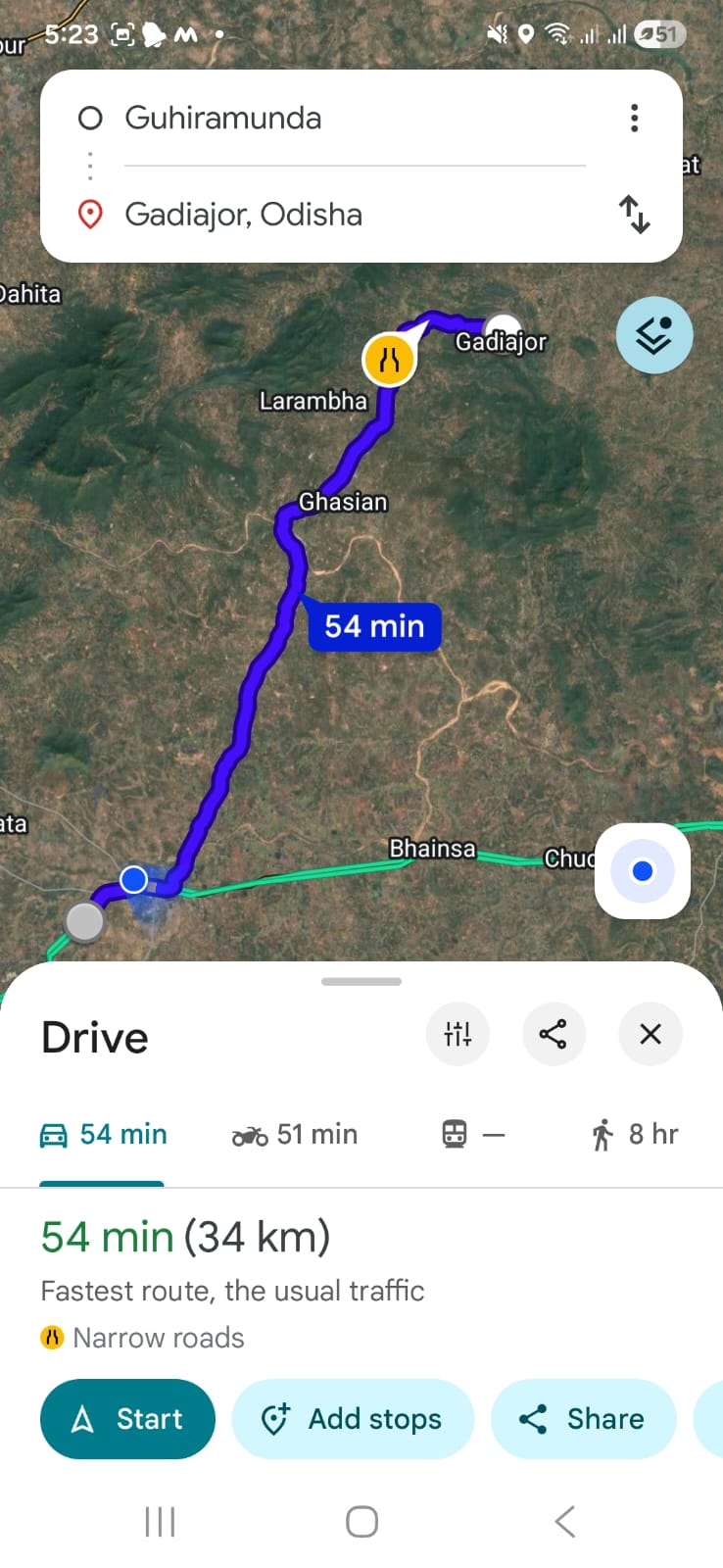The image size is (723, 1568).
Task: Re-center map on my location
Action: click(643, 871)
